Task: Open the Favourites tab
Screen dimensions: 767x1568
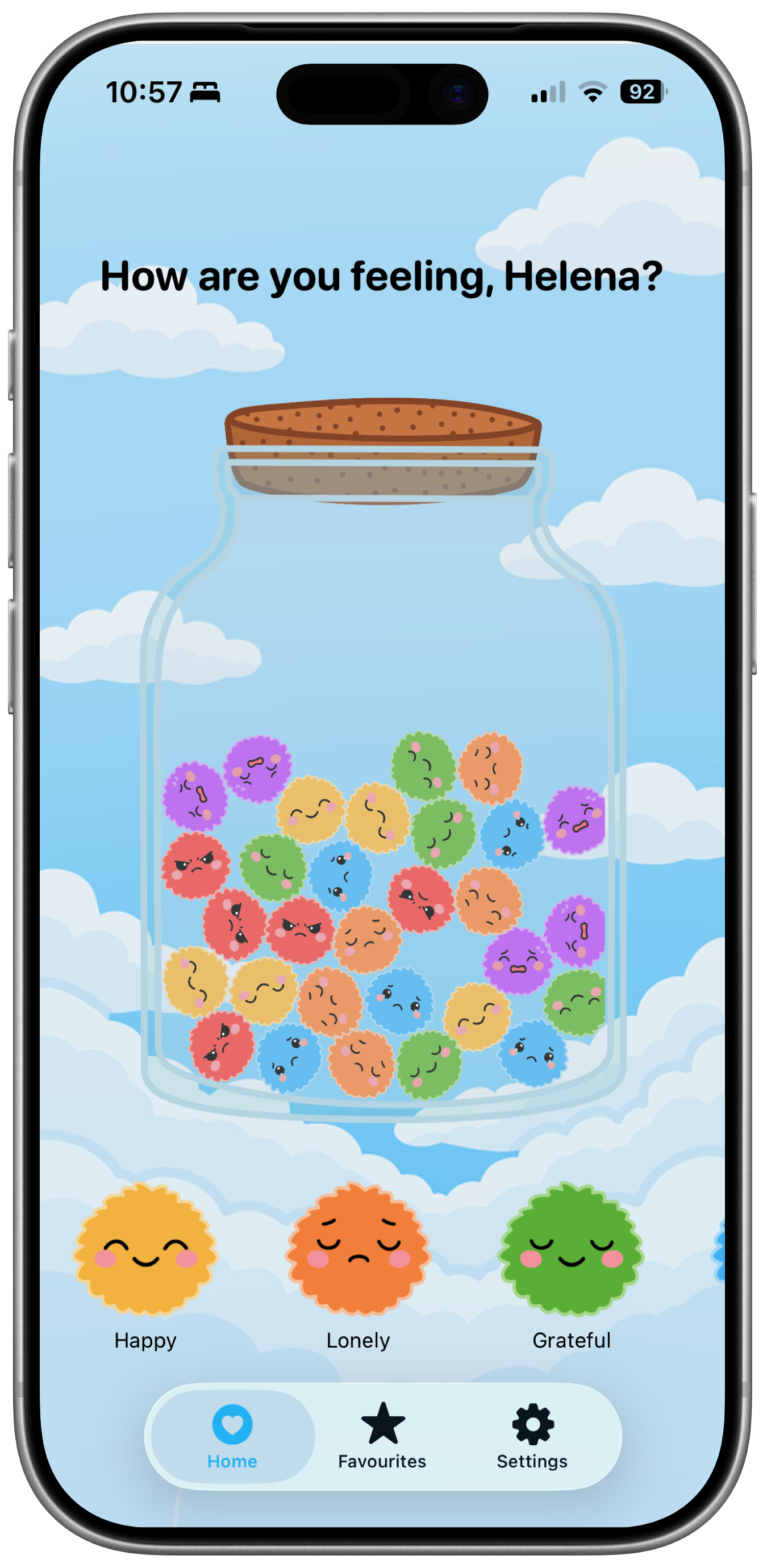Action: [x=382, y=1437]
